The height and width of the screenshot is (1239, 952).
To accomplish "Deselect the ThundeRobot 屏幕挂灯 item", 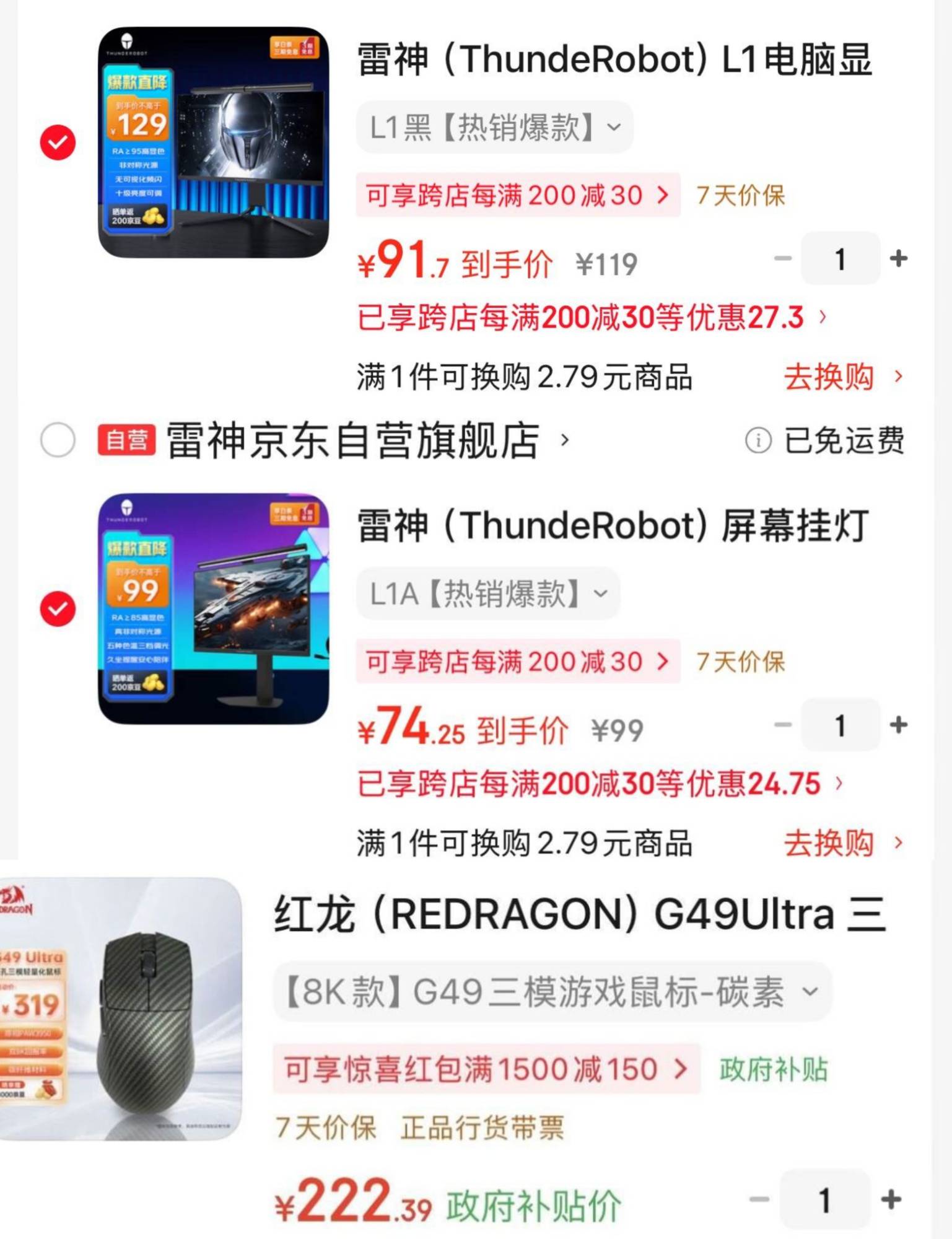I will [x=58, y=609].
